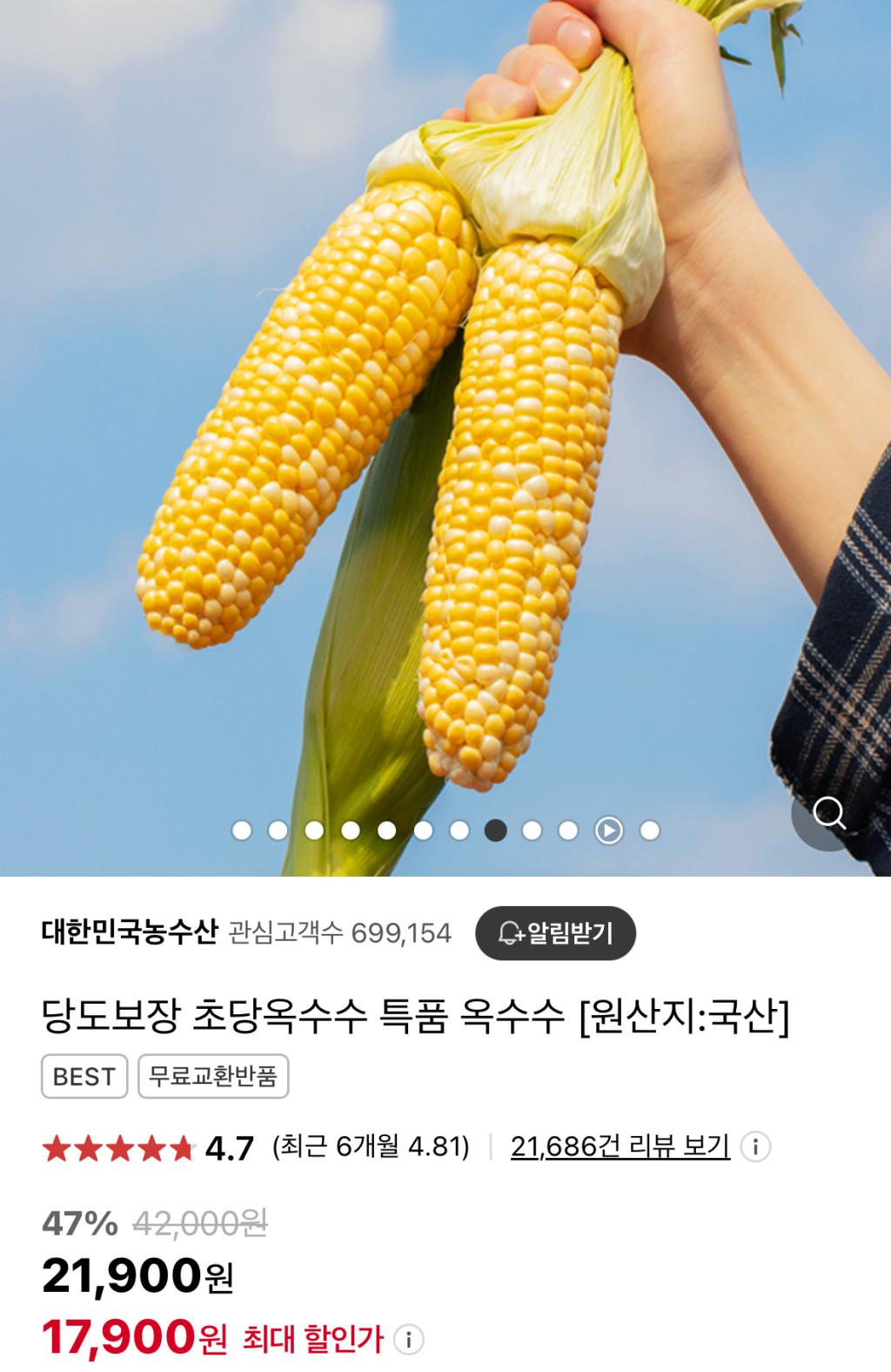Open the 대한민국농수산 store page
The height and width of the screenshot is (1372, 891).
129,932
